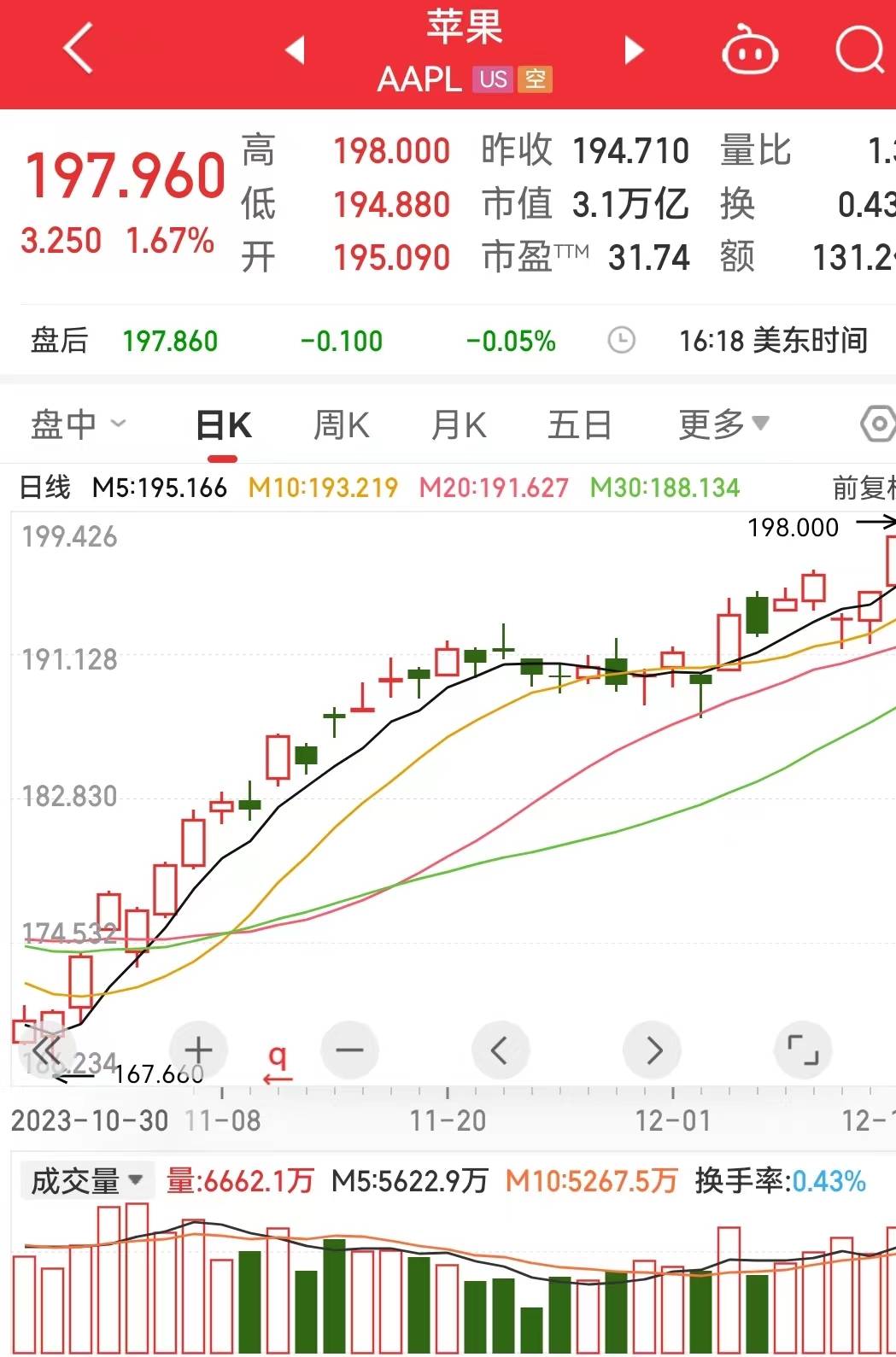Toggle the M5 moving average legend
Screen dimensions: 896x1357
click(158, 487)
